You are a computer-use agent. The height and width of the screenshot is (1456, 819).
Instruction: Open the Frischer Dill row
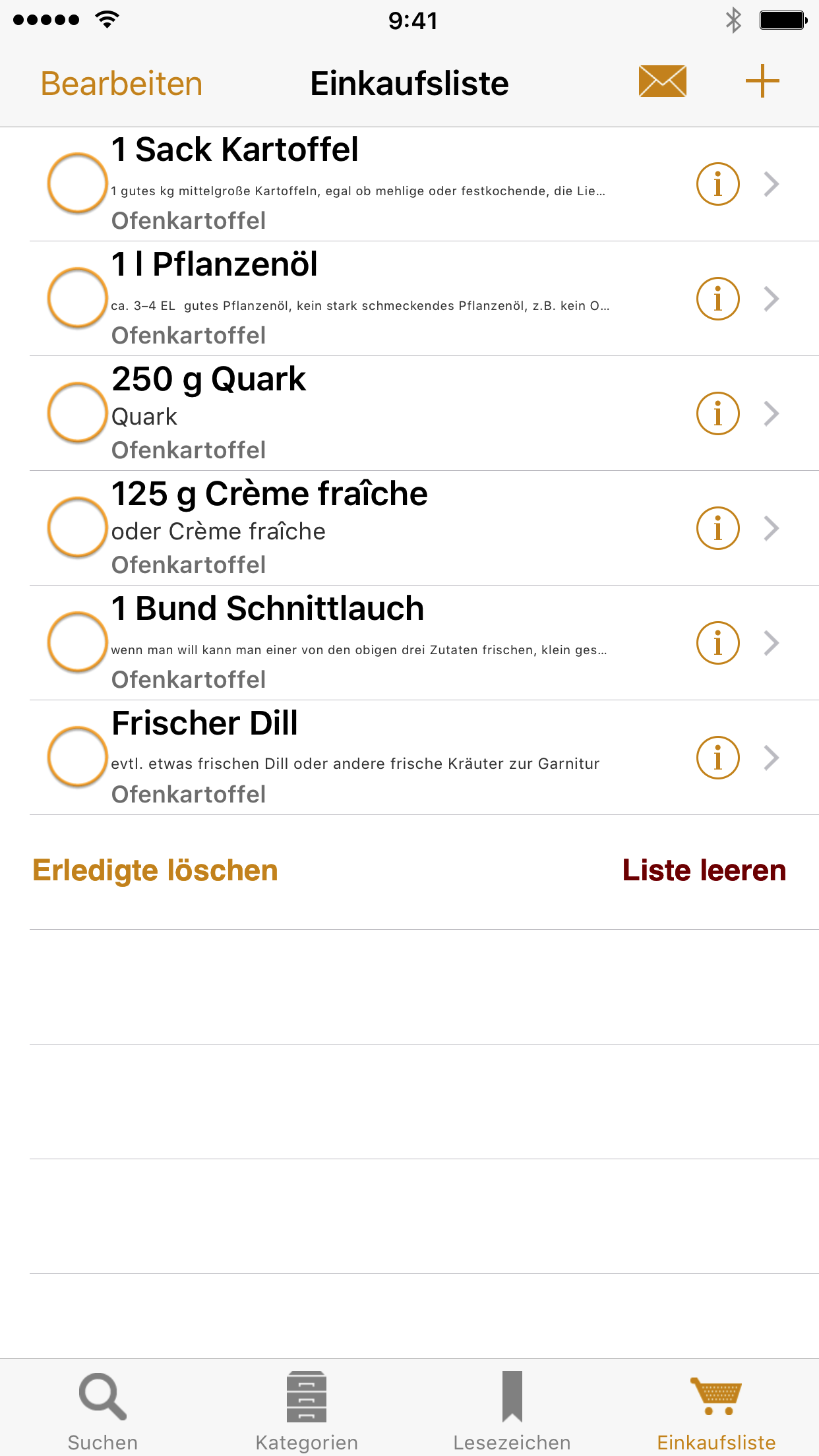[x=396, y=758]
